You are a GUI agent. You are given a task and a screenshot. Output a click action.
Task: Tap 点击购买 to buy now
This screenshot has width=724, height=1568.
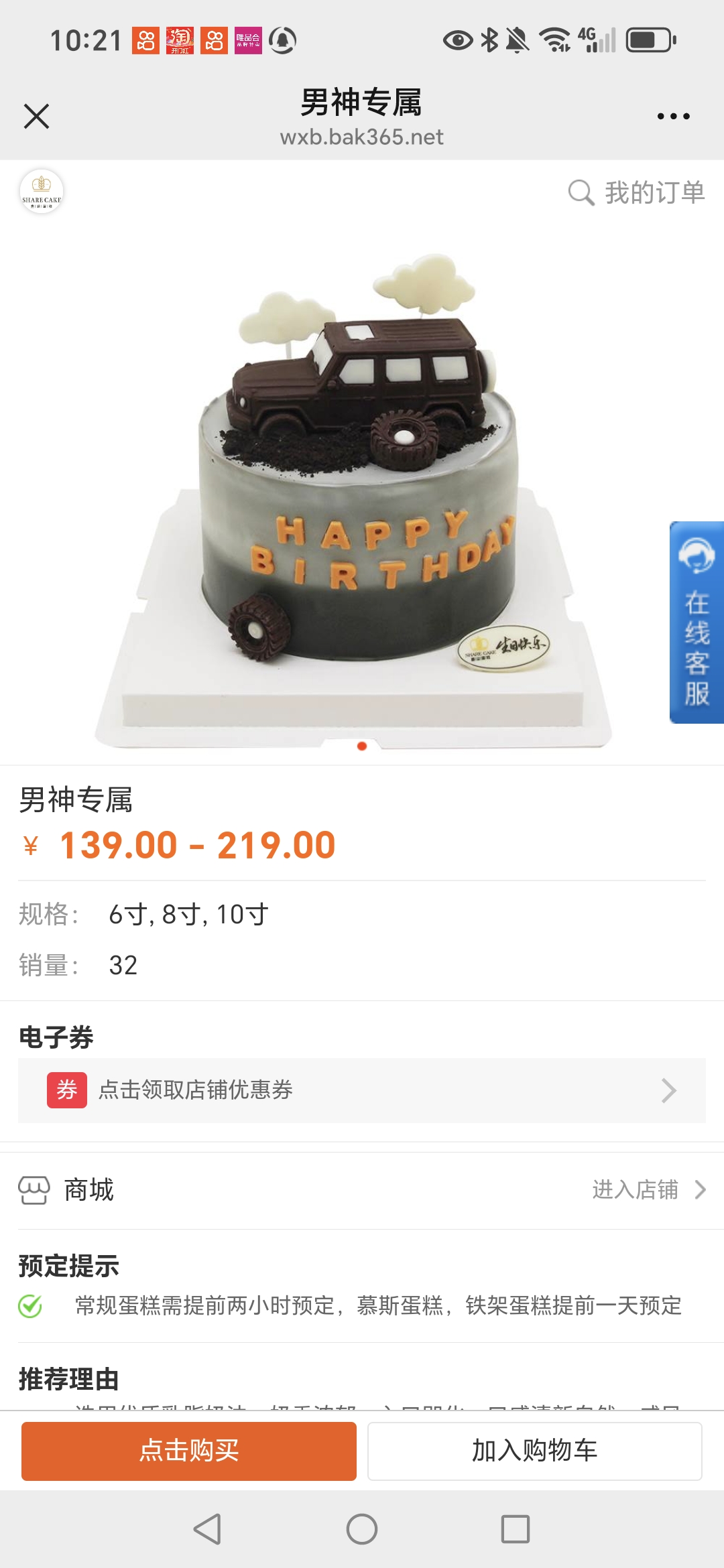coord(189,1451)
